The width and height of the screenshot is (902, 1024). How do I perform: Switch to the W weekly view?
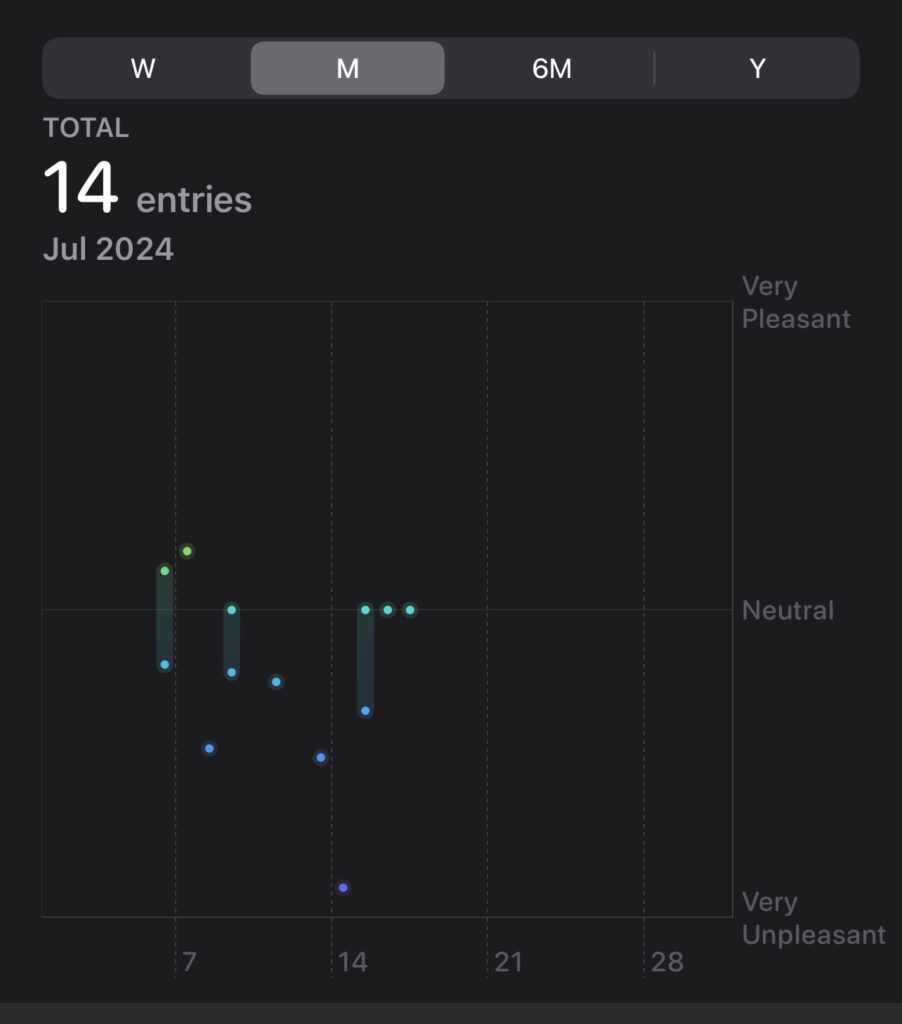coord(144,69)
